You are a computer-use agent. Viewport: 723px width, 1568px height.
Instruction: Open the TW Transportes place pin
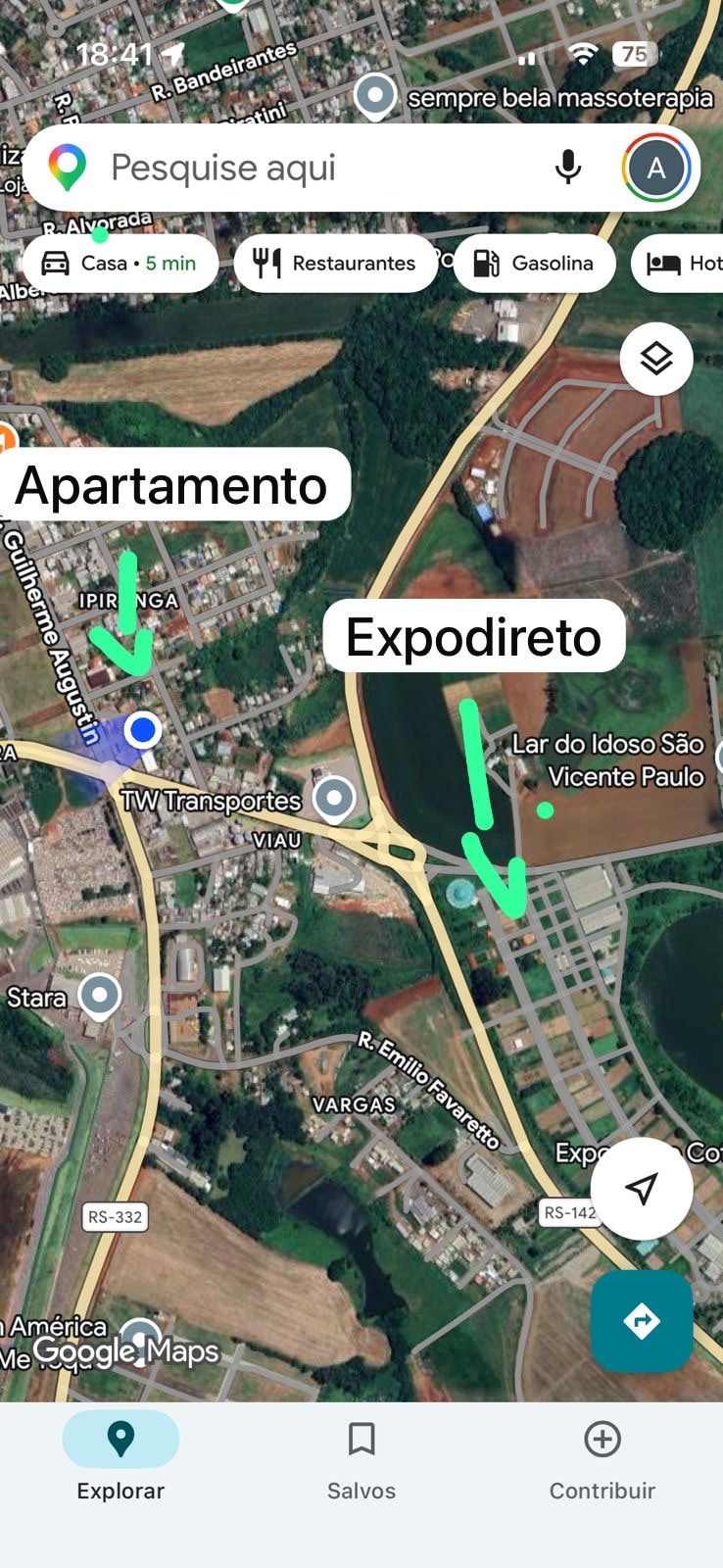click(x=334, y=797)
